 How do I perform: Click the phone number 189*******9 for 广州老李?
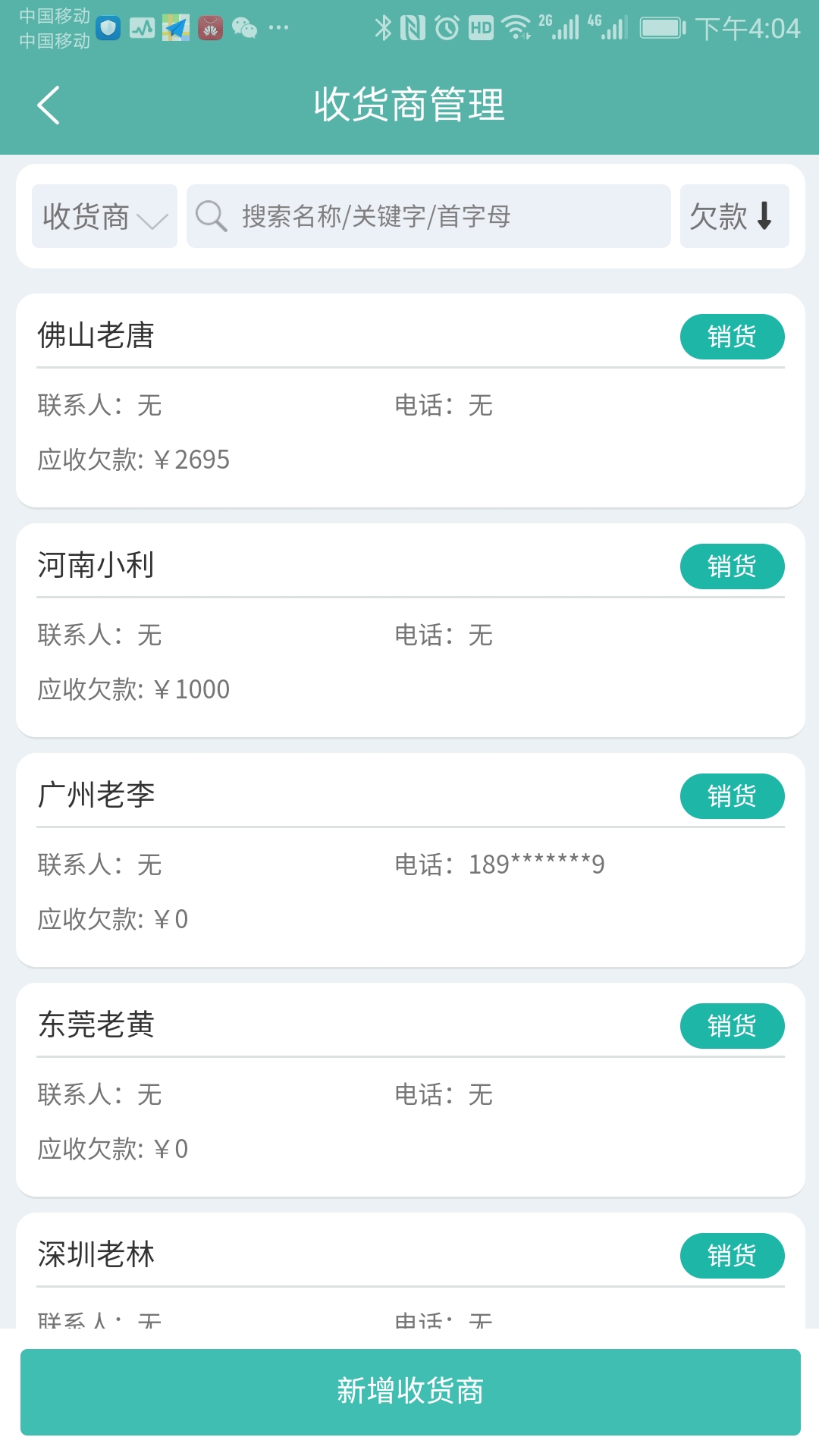pos(535,863)
